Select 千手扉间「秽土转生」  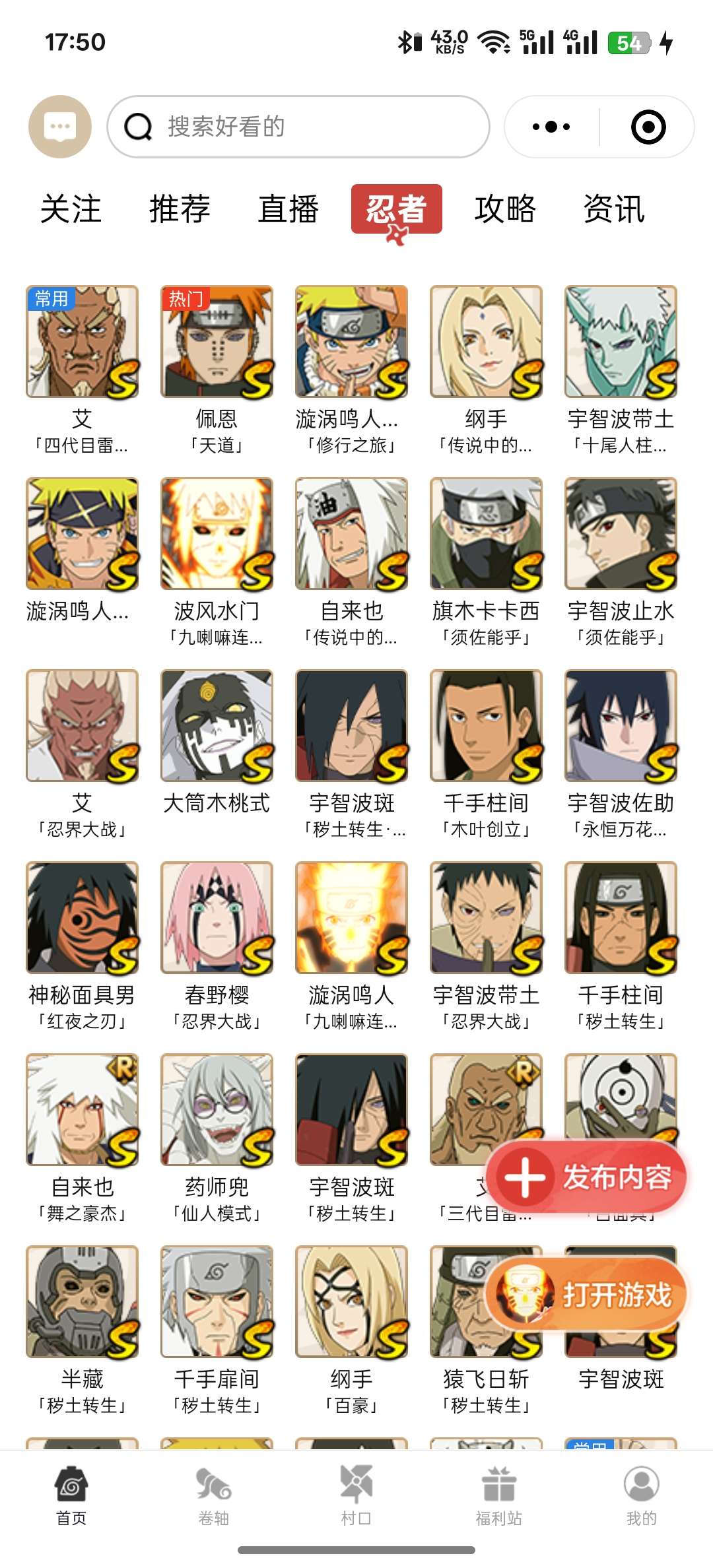217,1330
